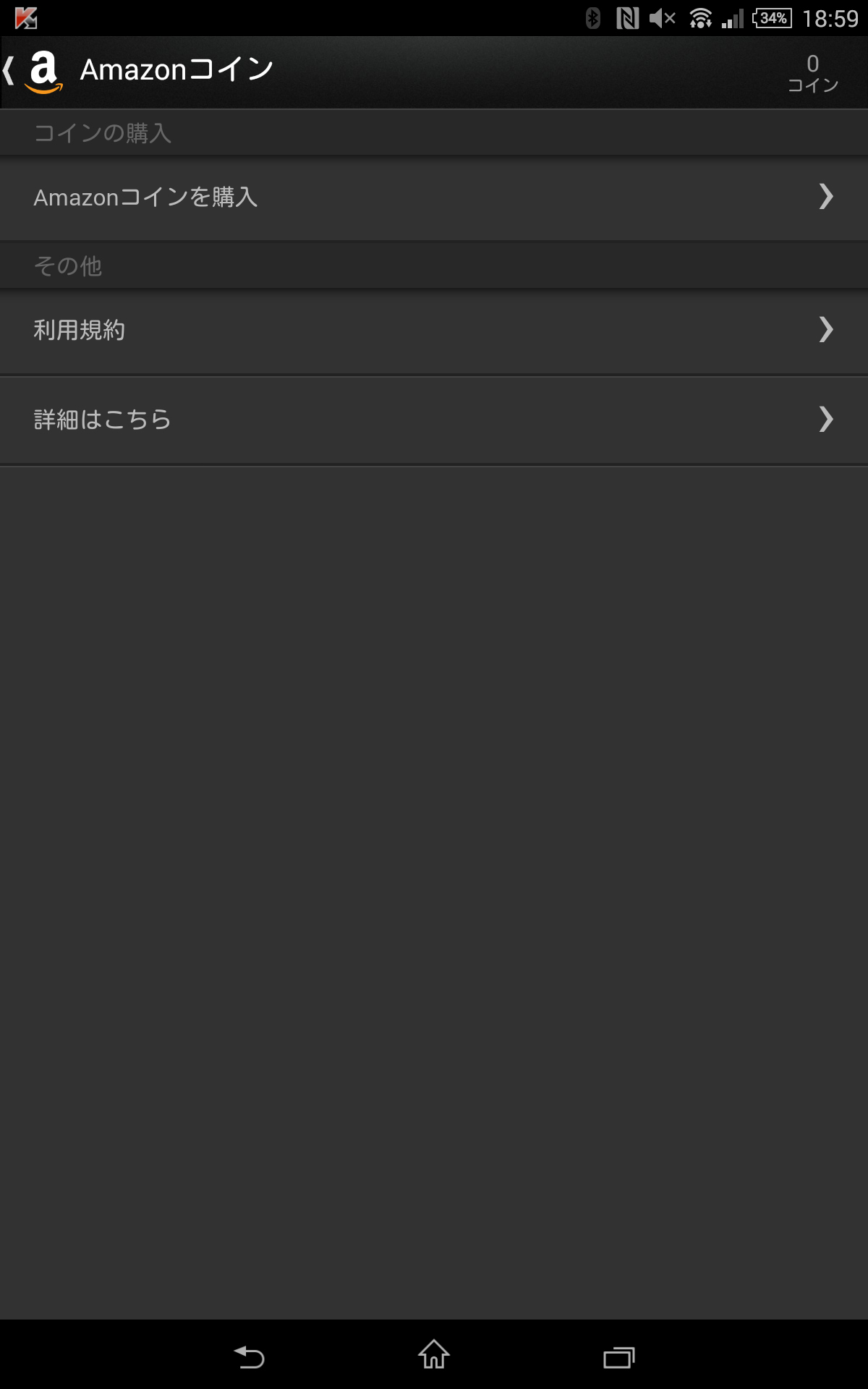Open Amazonコインを購入

coord(434,197)
